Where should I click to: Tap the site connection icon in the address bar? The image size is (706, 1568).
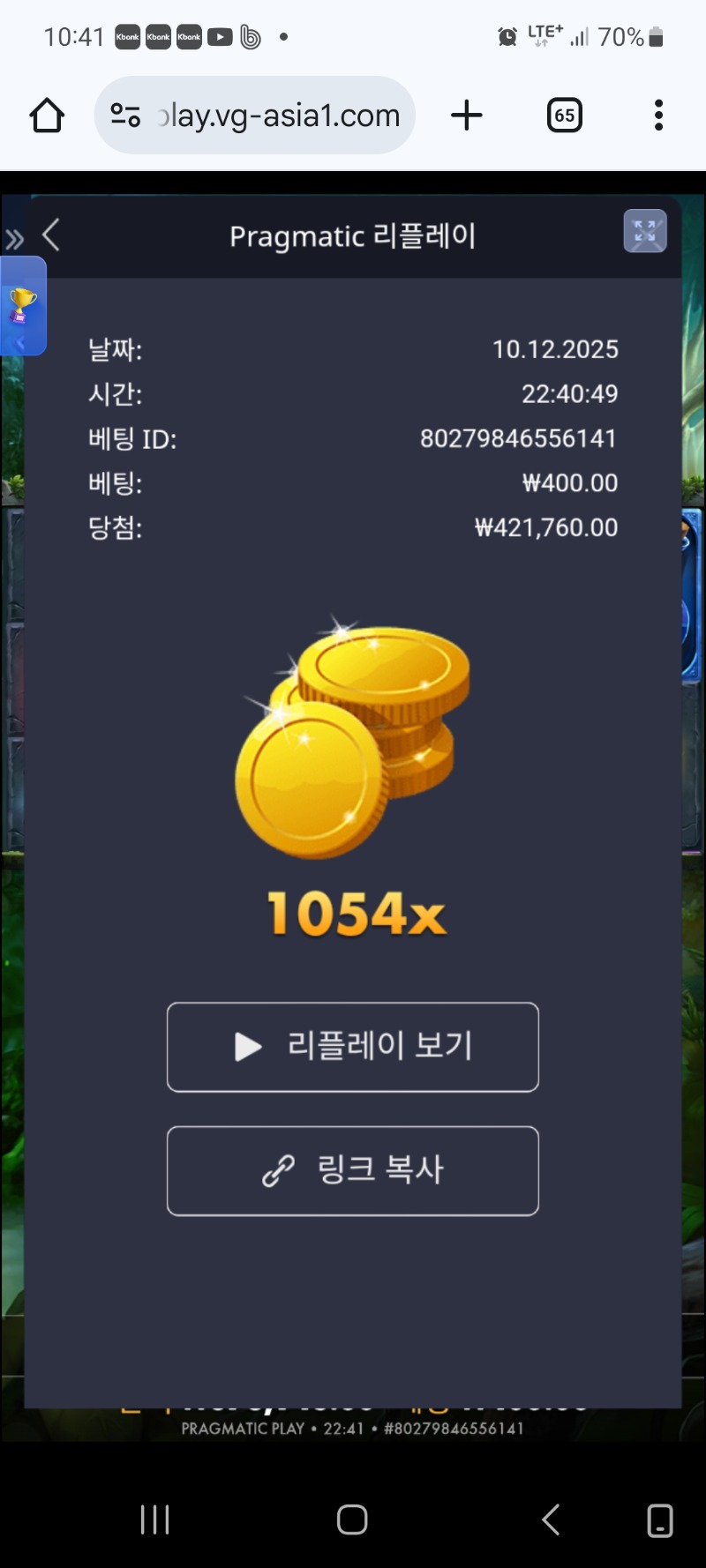point(124,115)
